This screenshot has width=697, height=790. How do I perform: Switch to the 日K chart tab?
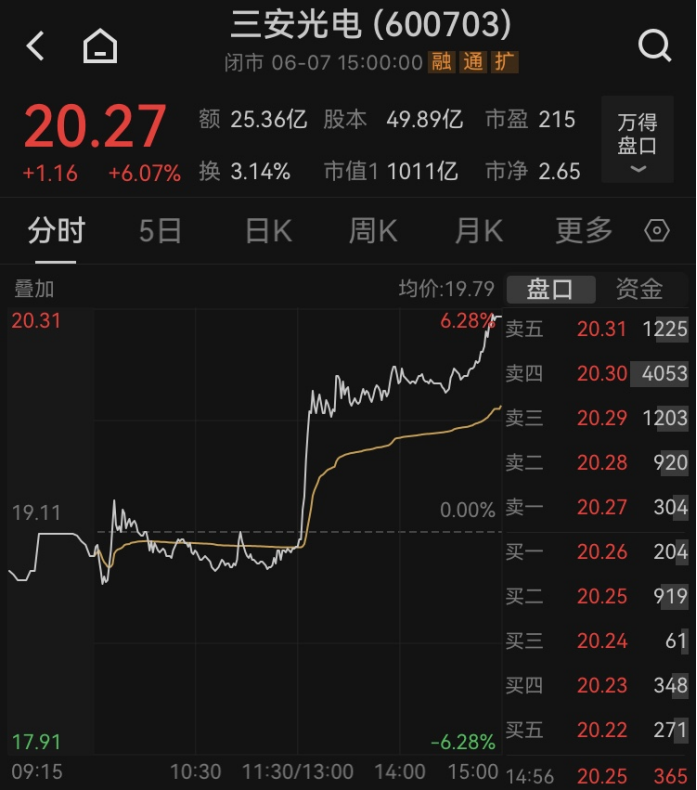tap(268, 231)
